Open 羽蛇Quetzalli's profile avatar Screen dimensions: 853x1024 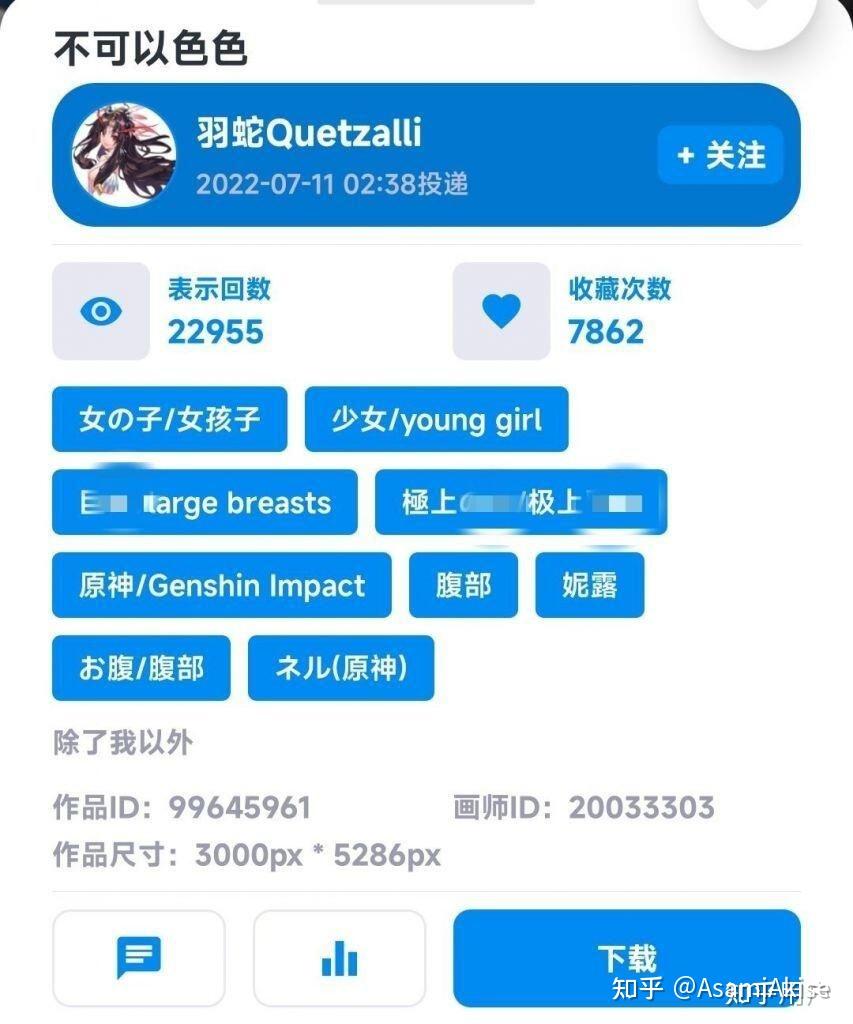click(124, 153)
